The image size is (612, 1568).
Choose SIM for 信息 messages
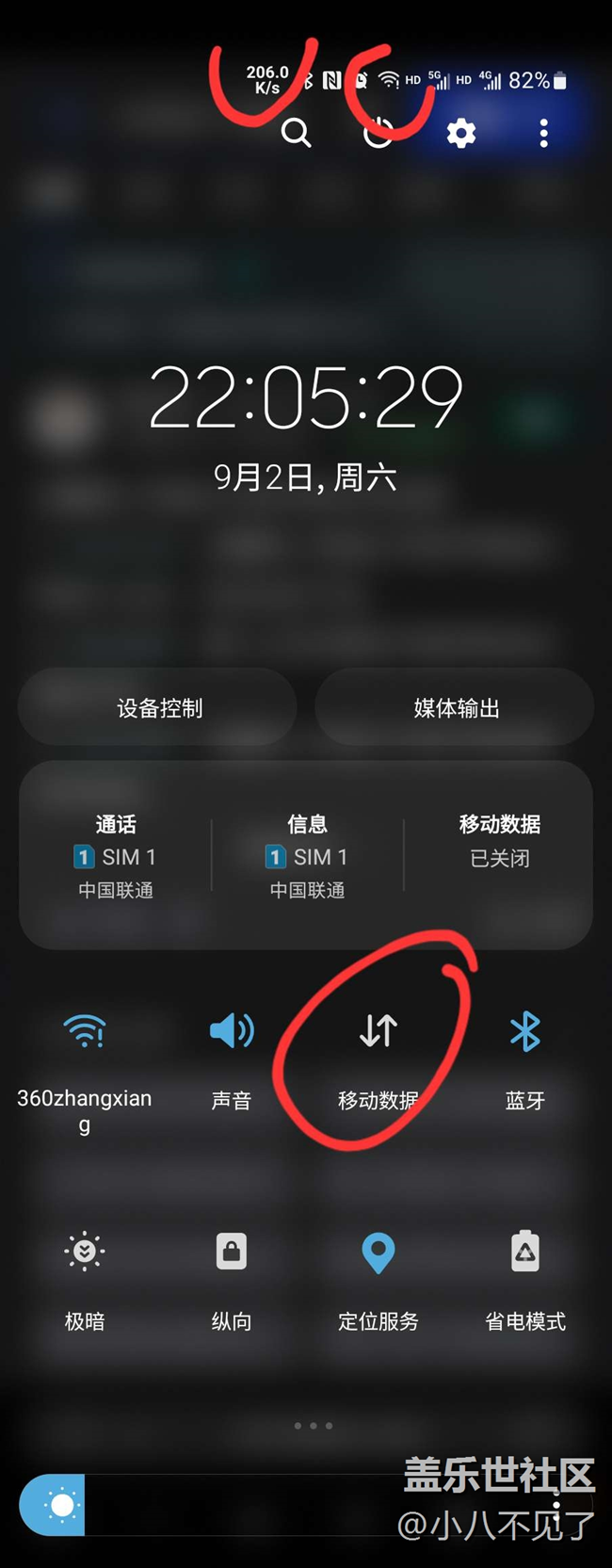coord(307,856)
